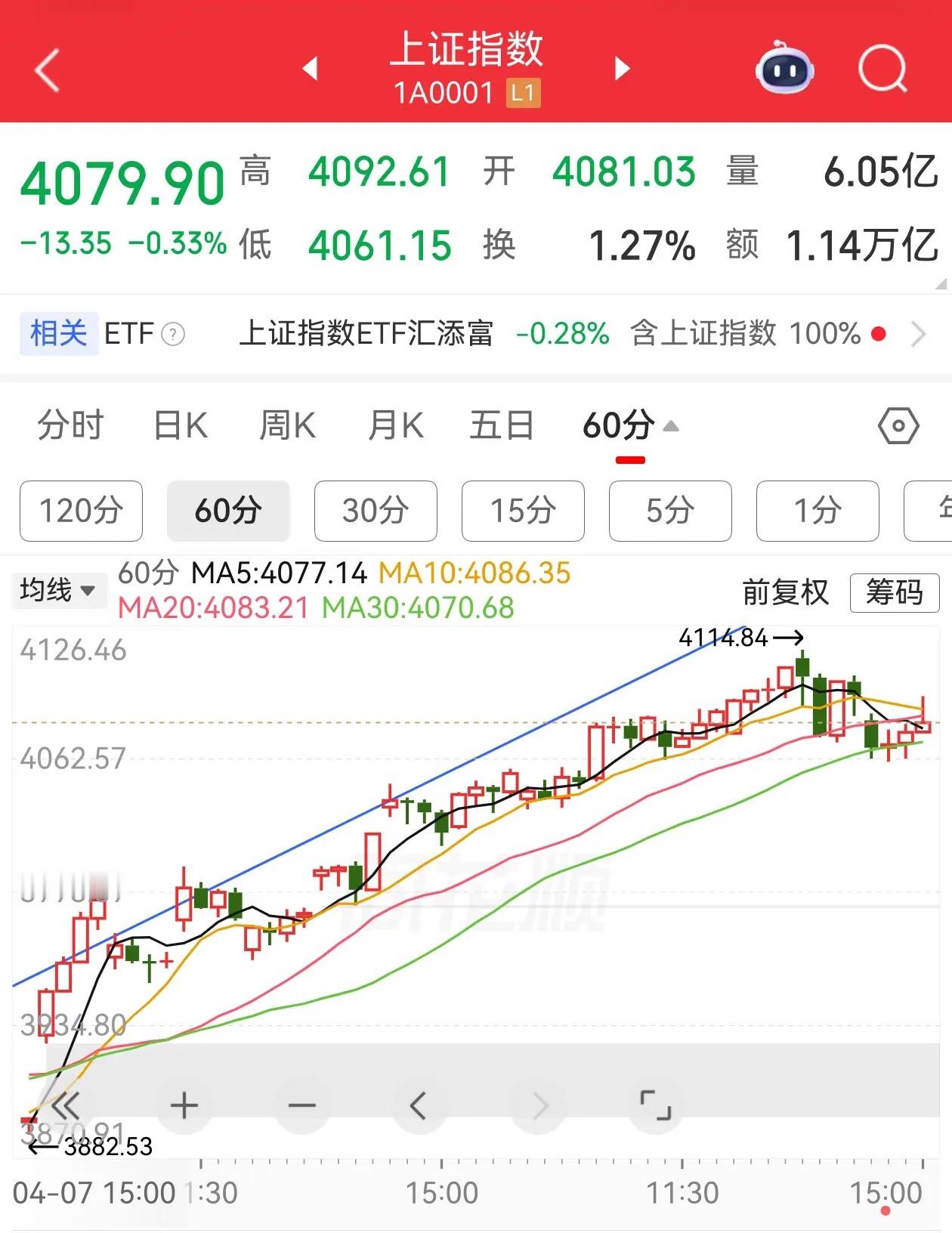Open the search with the magnifier icon
The width and height of the screenshot is (952, 1233).
coord(885,68)
